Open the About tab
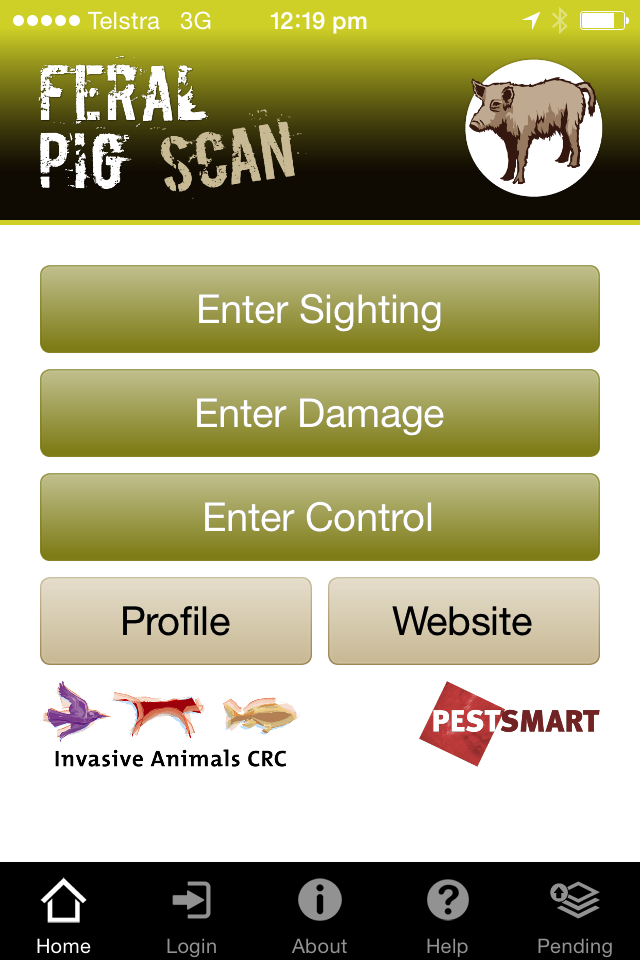This screenshot has width=640, height=960. click(320, 915)
